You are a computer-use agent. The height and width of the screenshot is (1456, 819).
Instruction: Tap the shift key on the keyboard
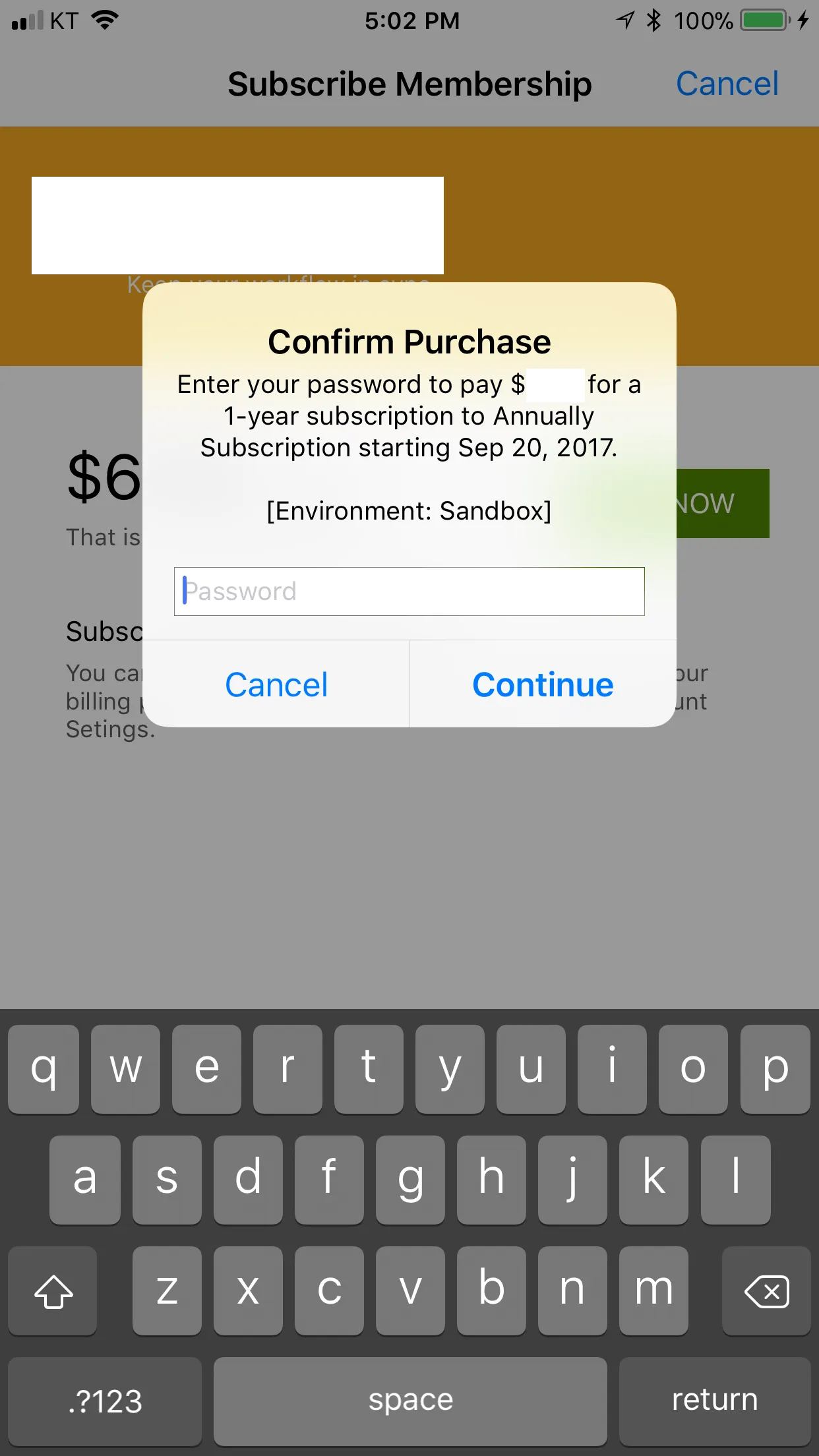coord(53,1290)
